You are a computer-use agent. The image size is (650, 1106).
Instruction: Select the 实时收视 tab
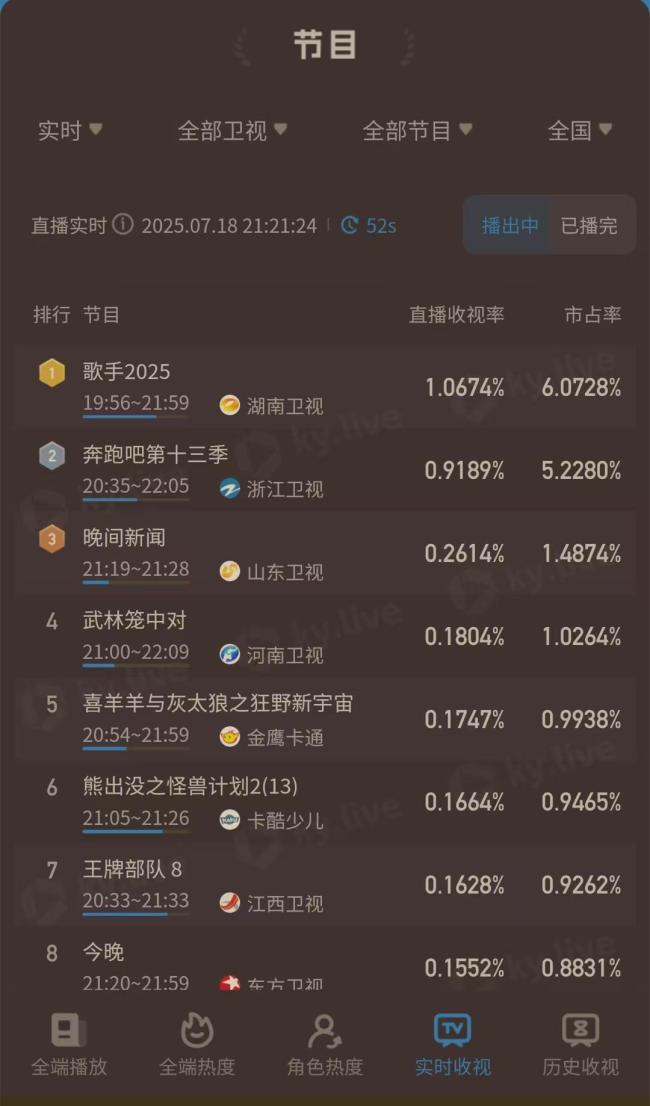453,1045
